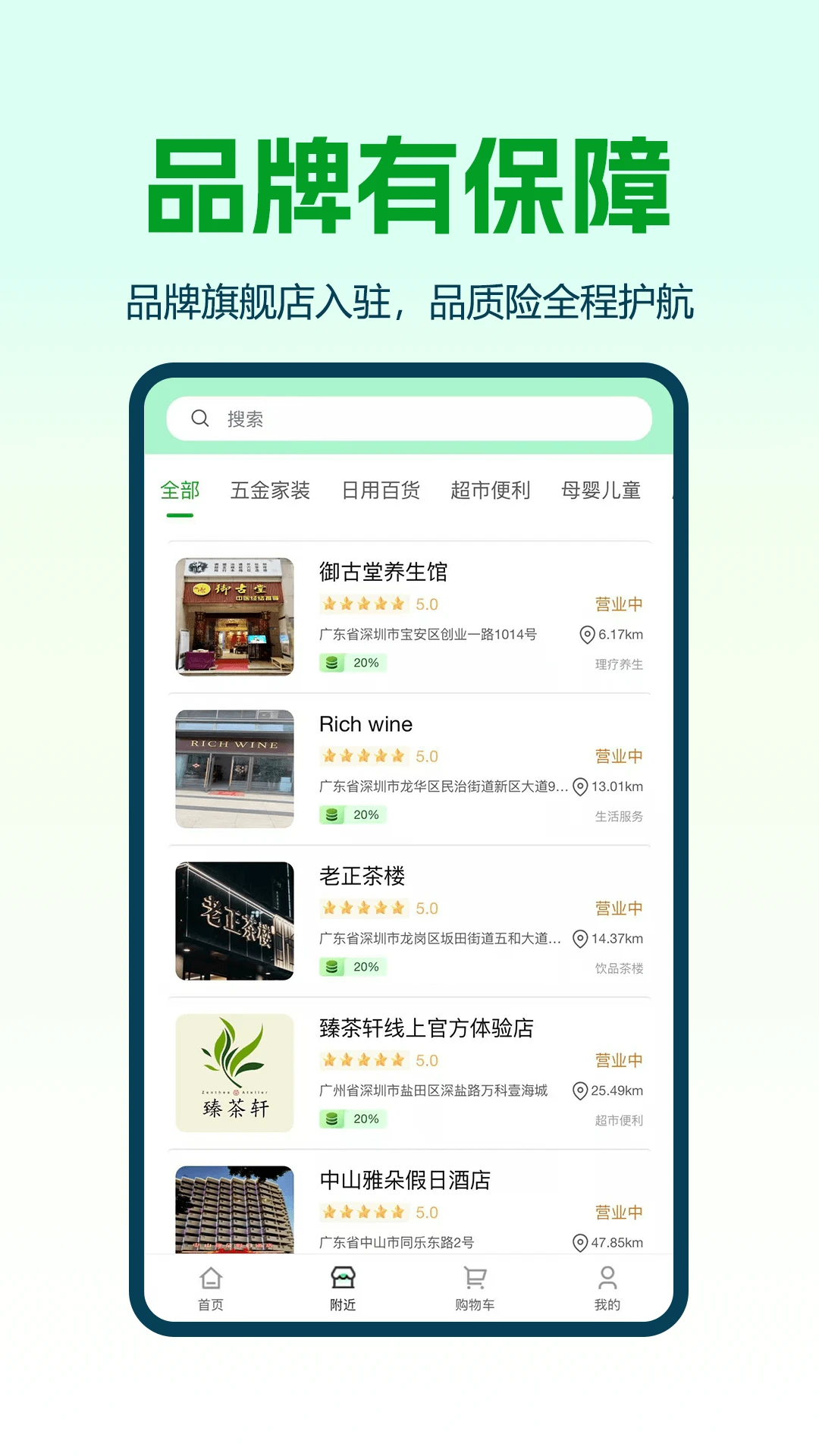The width and height of the screenshot is (819, 1456).
Task: Open the 中山雅朵假日酒店 building photo
Action: click(x=234, y=1210)
